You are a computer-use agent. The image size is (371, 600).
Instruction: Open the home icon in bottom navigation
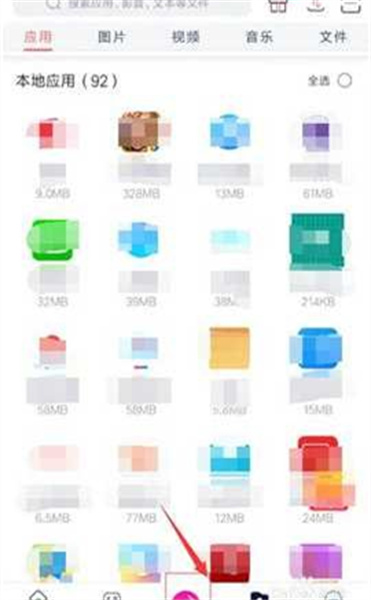pos(37,595)
